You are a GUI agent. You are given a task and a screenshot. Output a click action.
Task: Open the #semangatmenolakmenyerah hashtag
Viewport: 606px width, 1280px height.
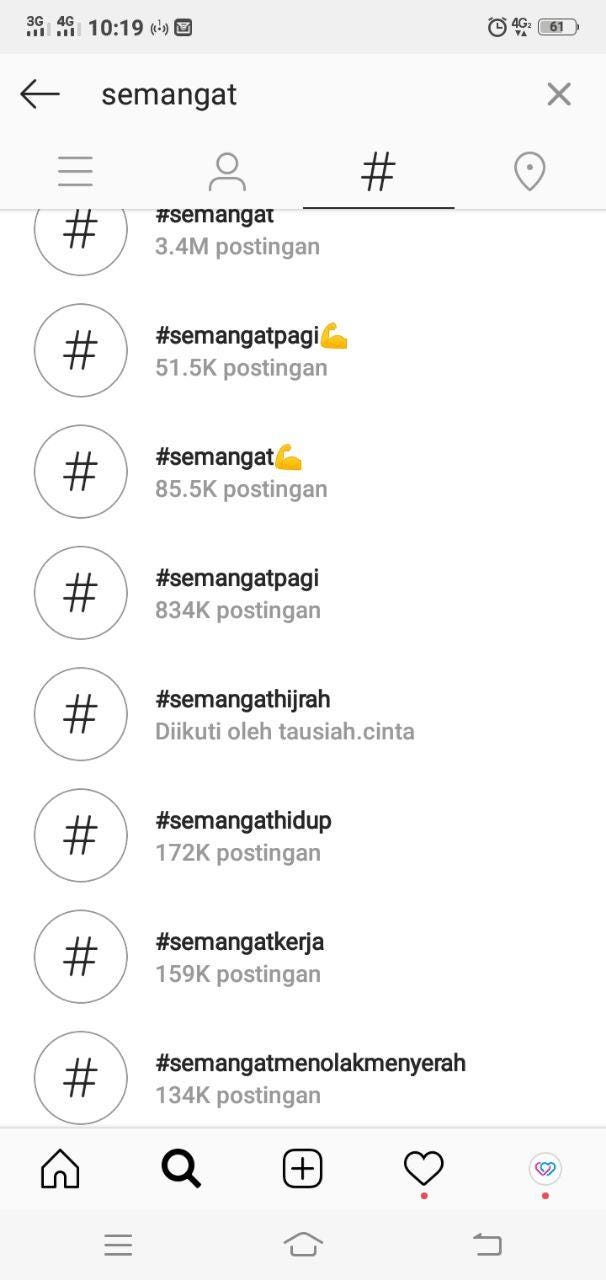pos(303,1078)
